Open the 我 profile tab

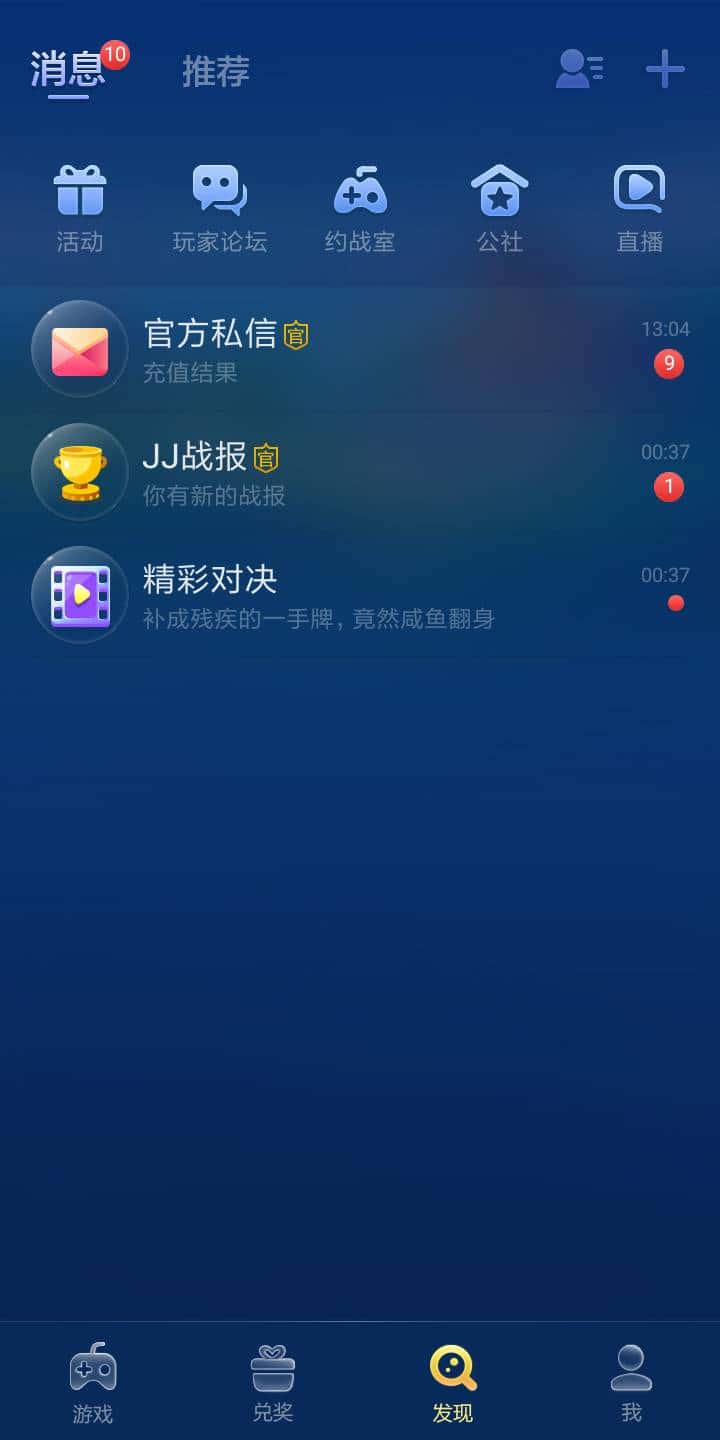point(631,1385)
